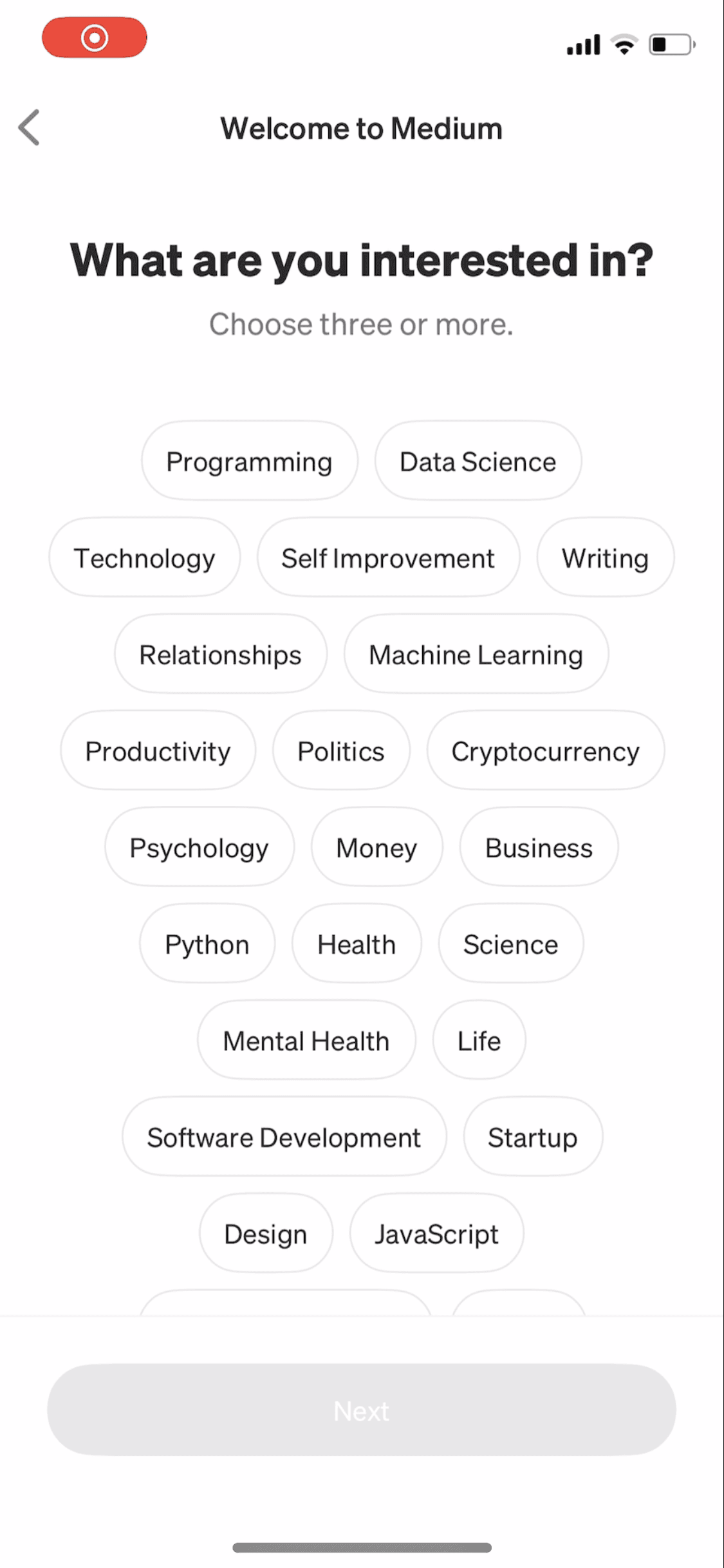
Task: Select the Programming interest chip
Action: tap(249, 462)
